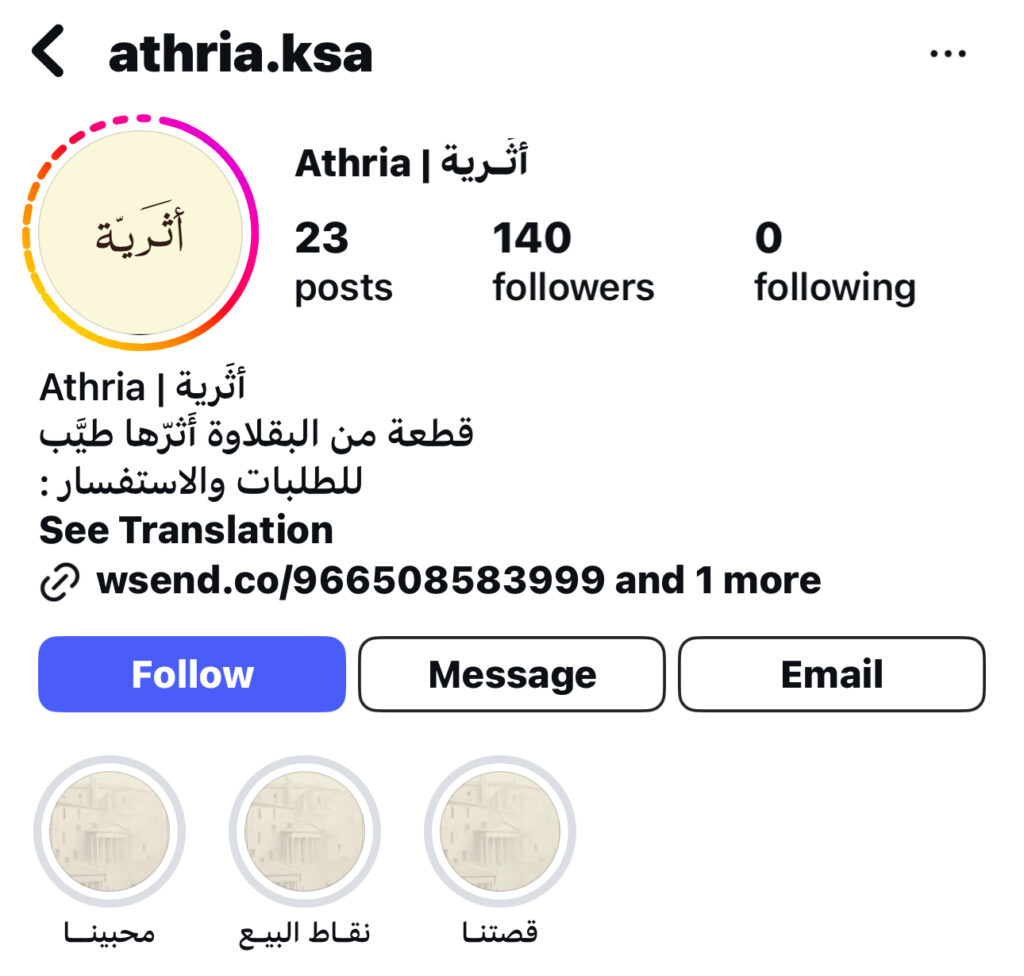The width and height of the screenshot is (1024, 976).
Task: Message the Athria account
Action: (x=512, y=674)
